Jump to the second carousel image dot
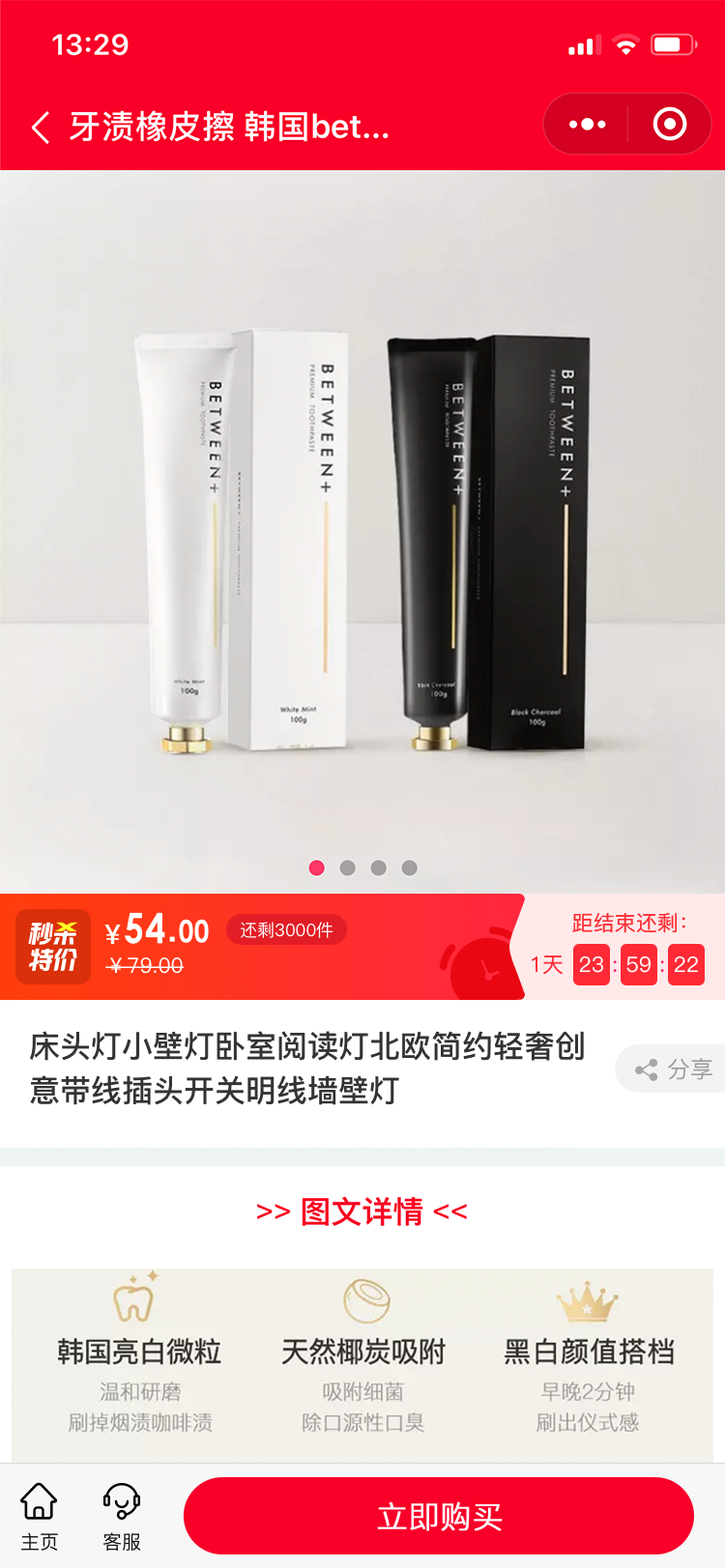This screenshot has height=1568, width=725. click(x=348, y=868)
